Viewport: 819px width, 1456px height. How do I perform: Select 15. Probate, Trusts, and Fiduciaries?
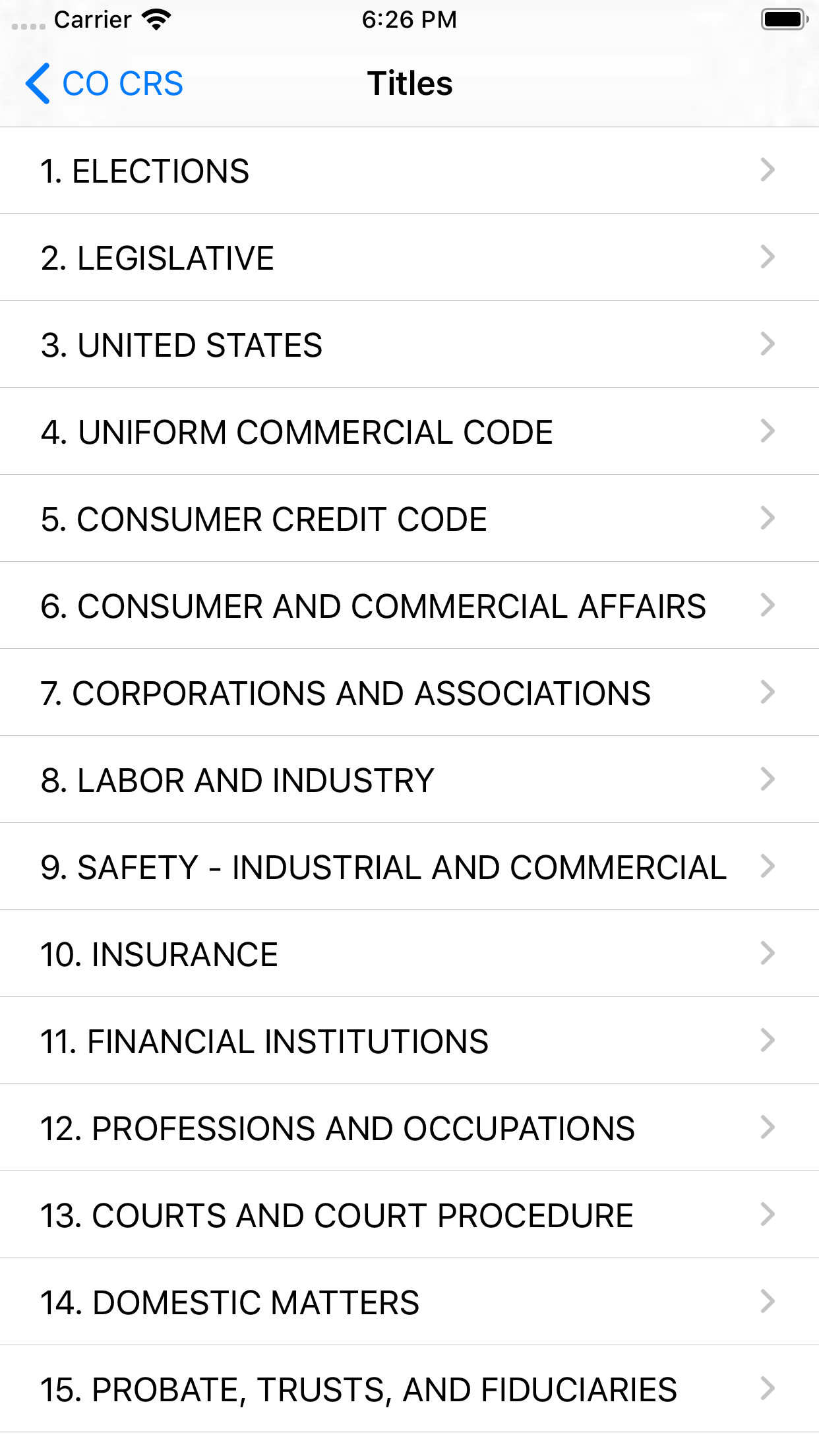[409, 1389]
